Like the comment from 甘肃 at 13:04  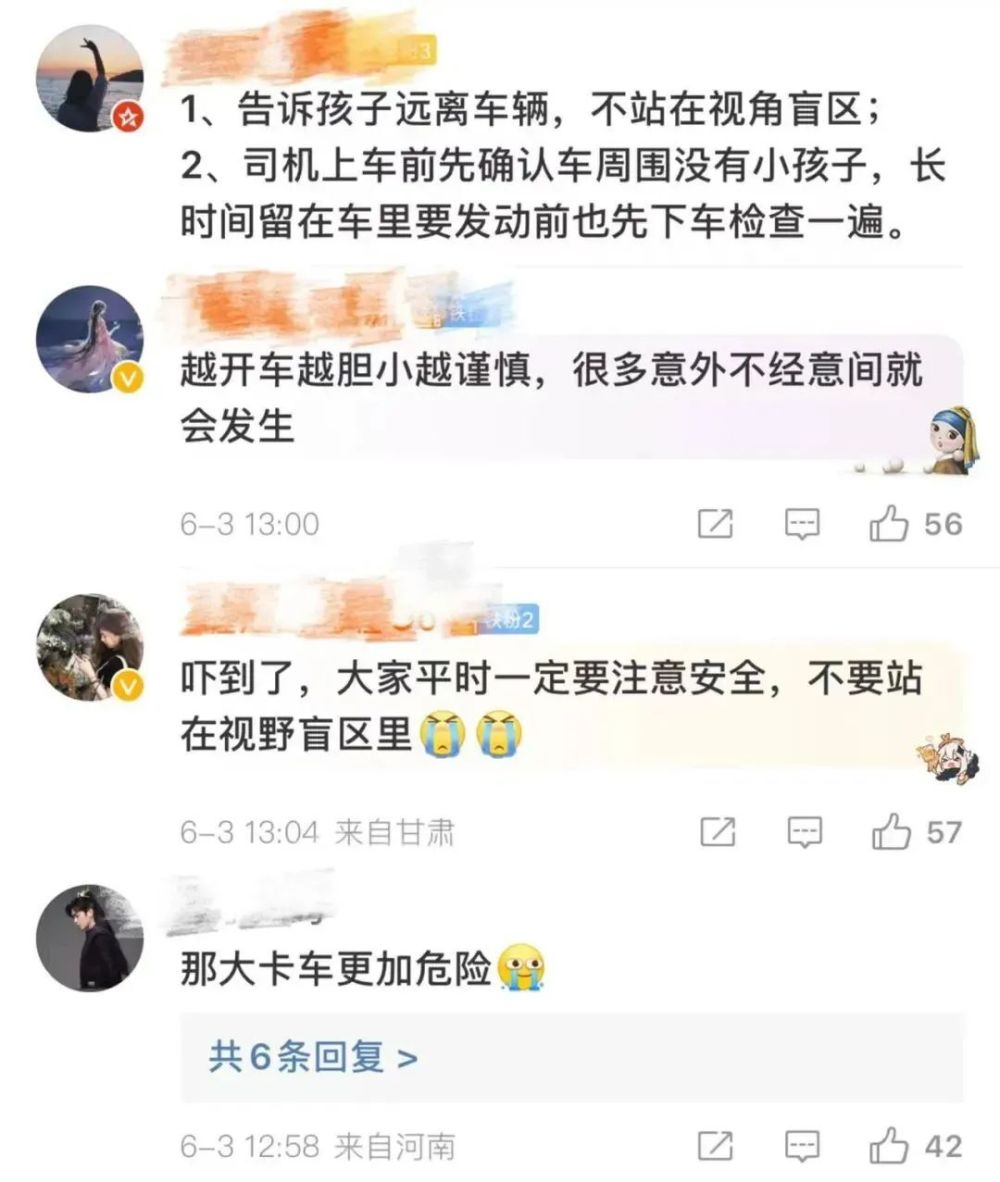coord(889,832)
